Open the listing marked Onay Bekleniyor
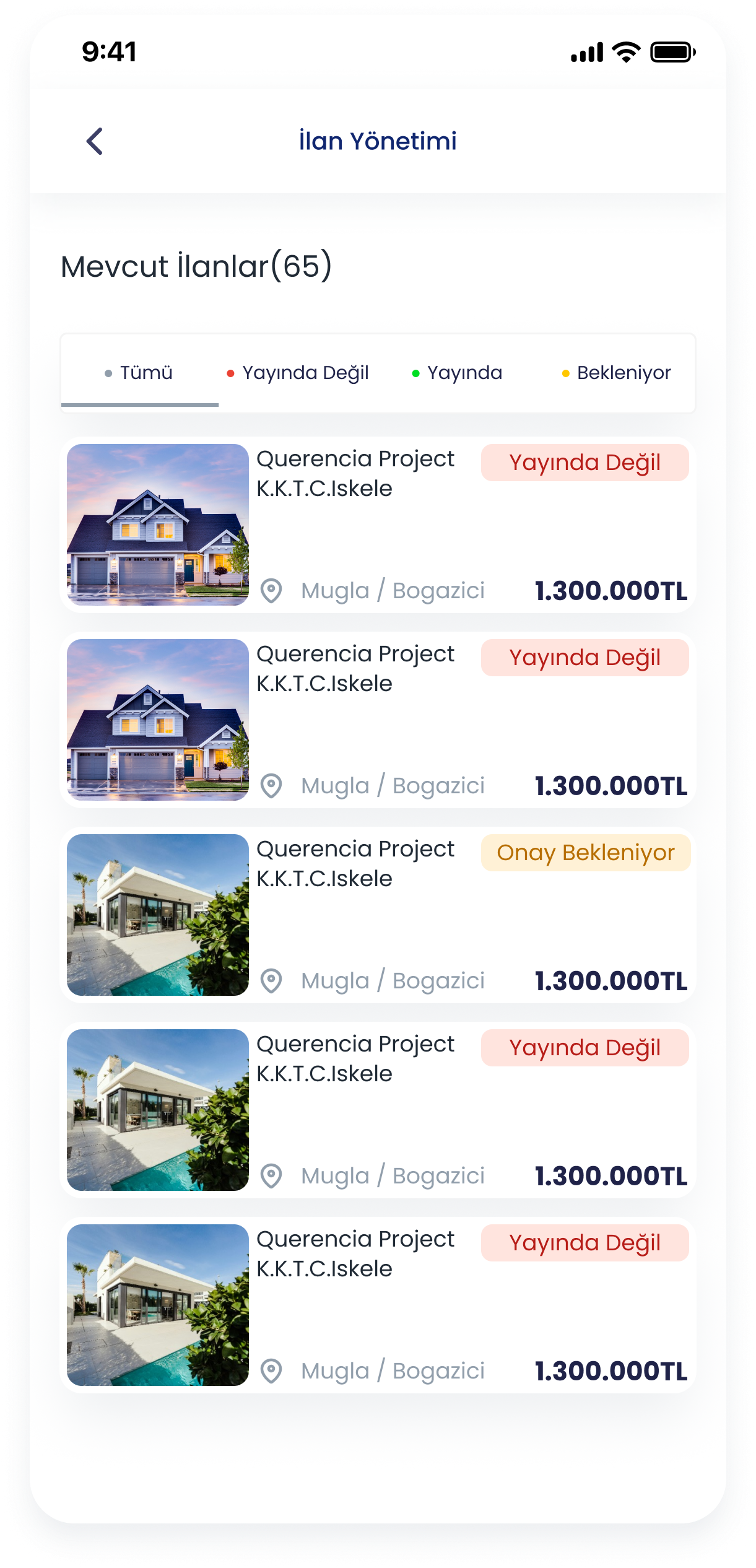This screenshot has height=1568, width=756. click(378, 915)
